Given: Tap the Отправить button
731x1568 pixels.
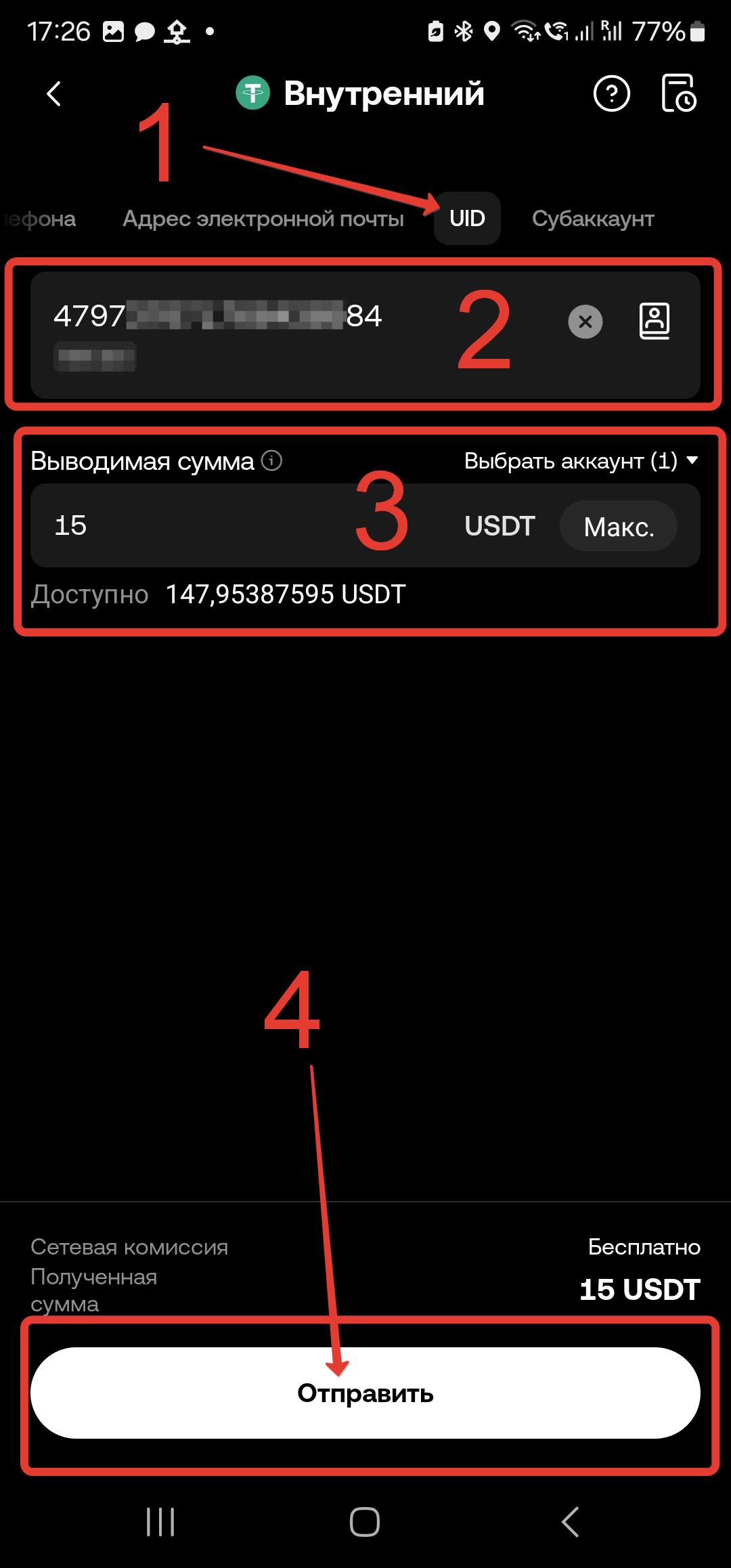Looking at the screenshot, I should point(365,1393).
